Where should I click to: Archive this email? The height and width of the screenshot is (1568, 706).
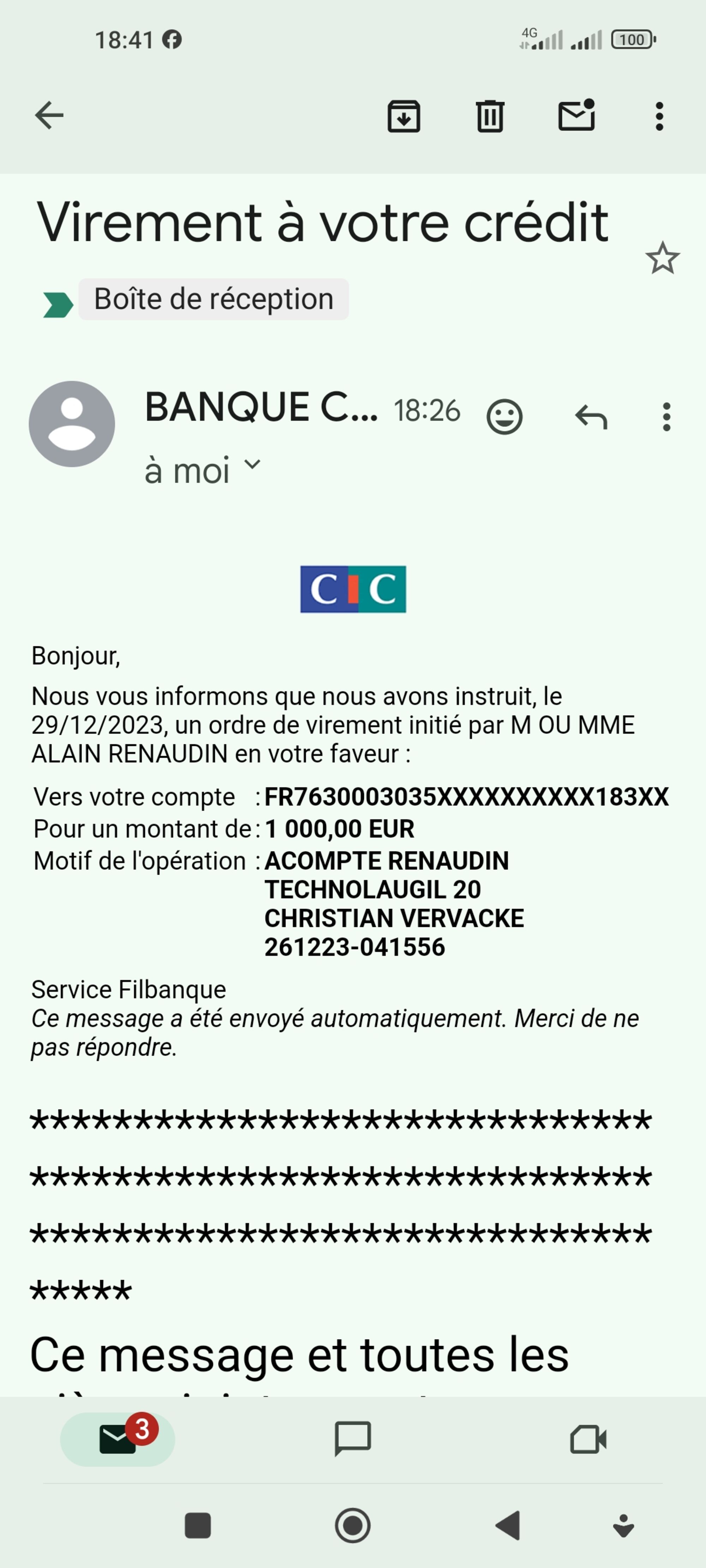(x=404, y=116)
